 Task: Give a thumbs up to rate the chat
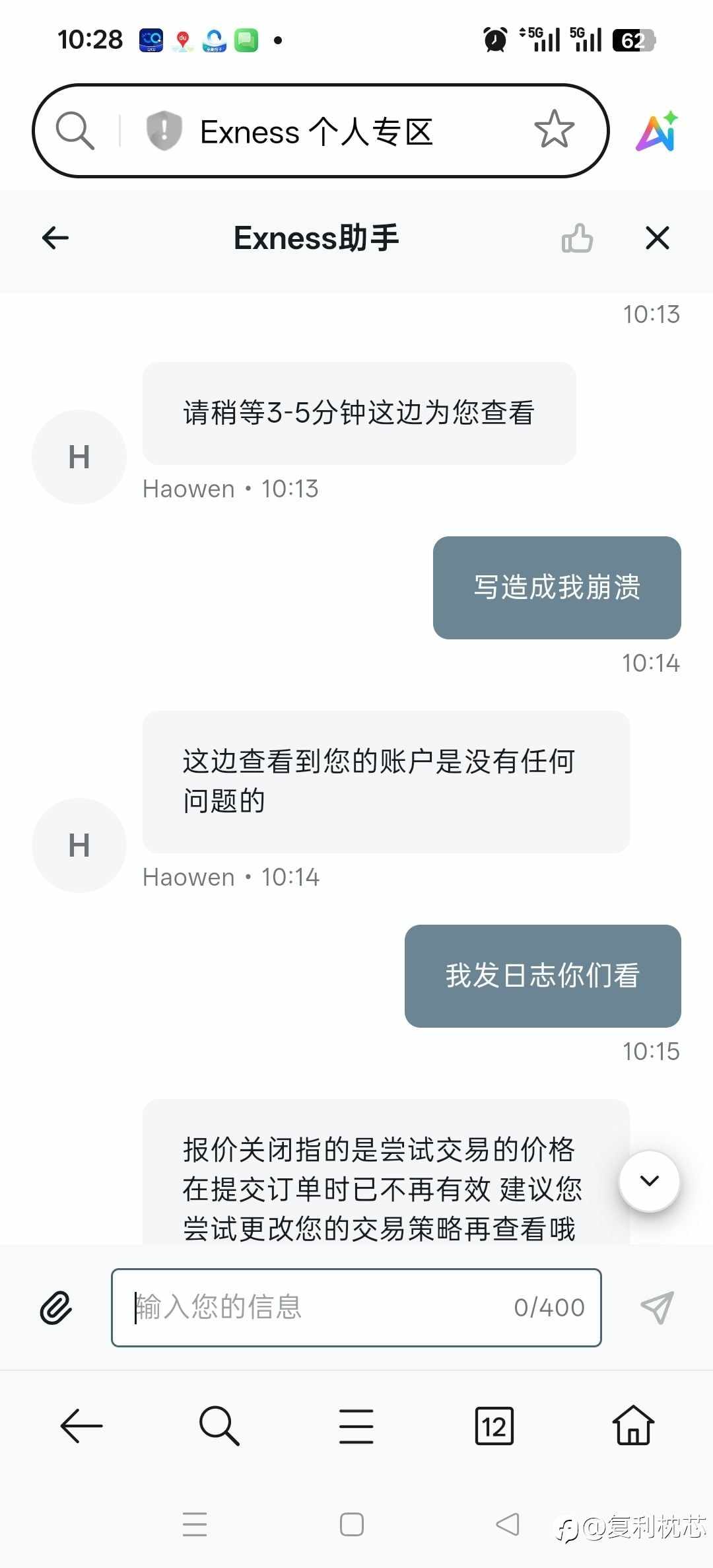click(x=577, y=238)
